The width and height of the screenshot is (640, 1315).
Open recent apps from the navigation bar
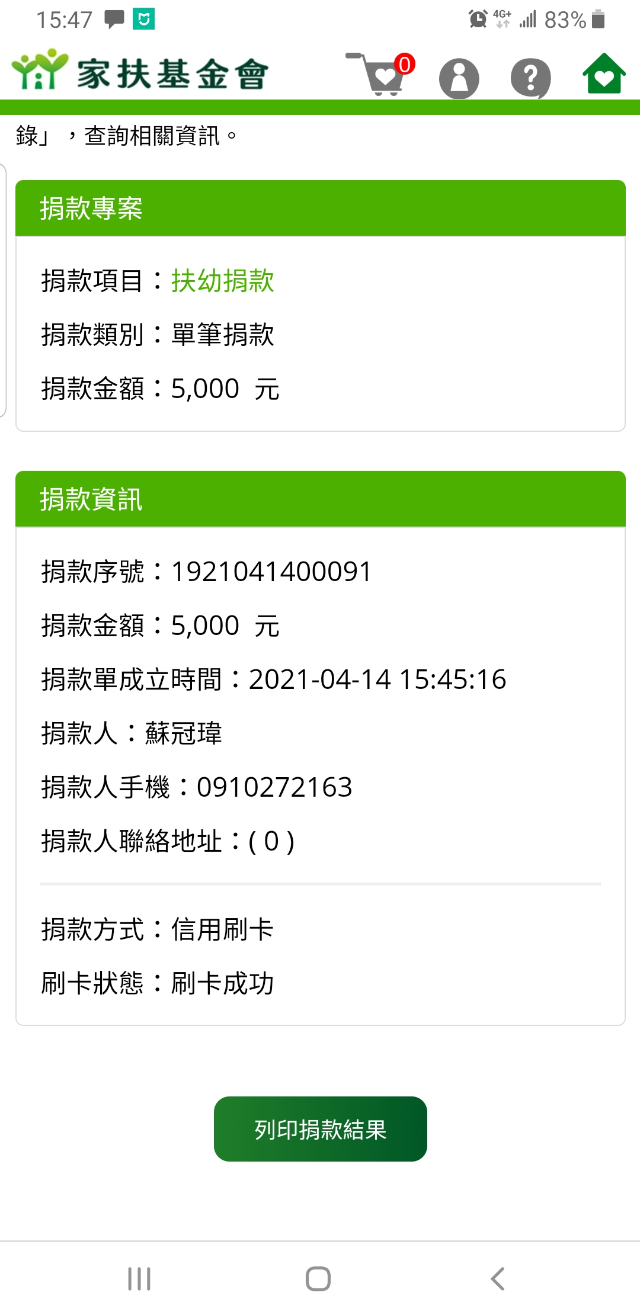(139, 1277)
